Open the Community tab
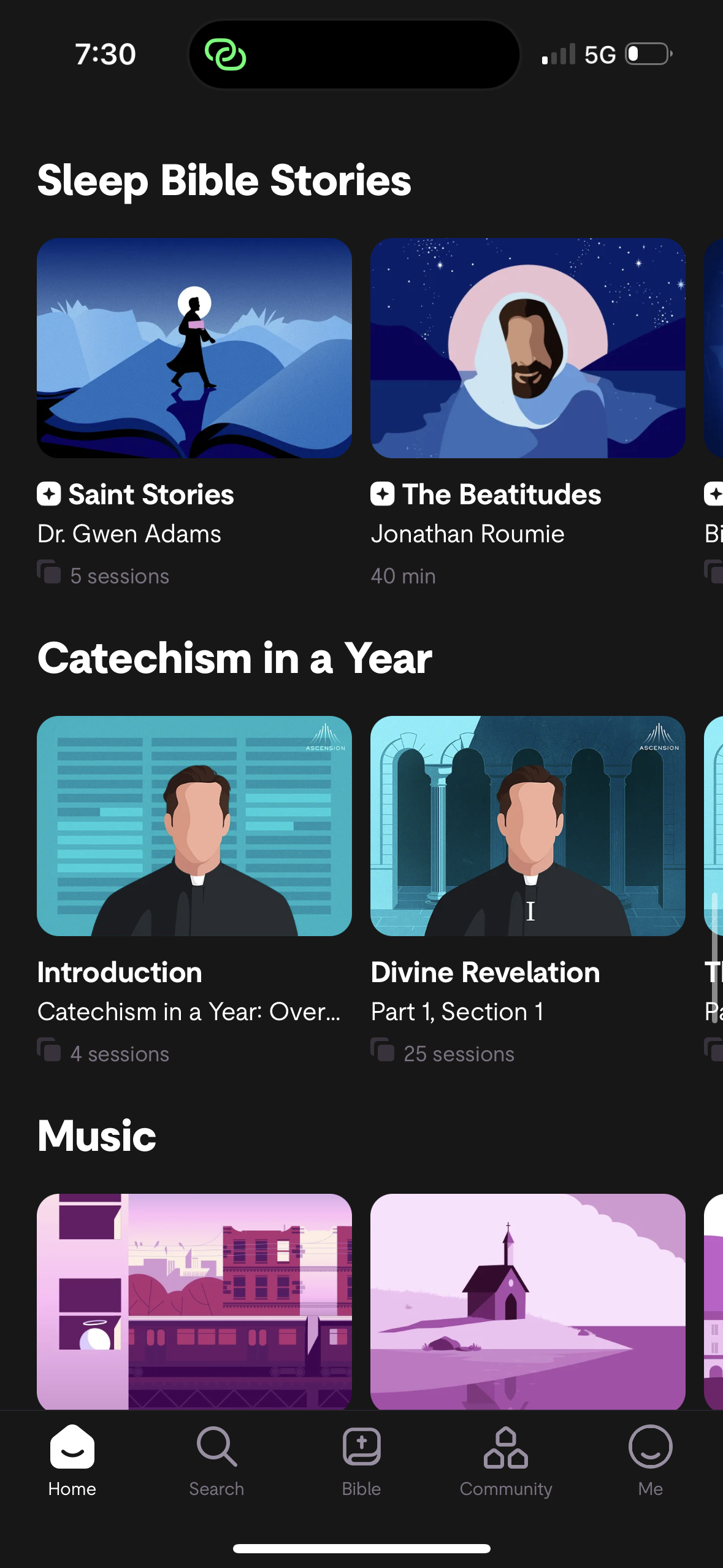Viewport: 723px width, 1568px height. tap(506, 1460)
